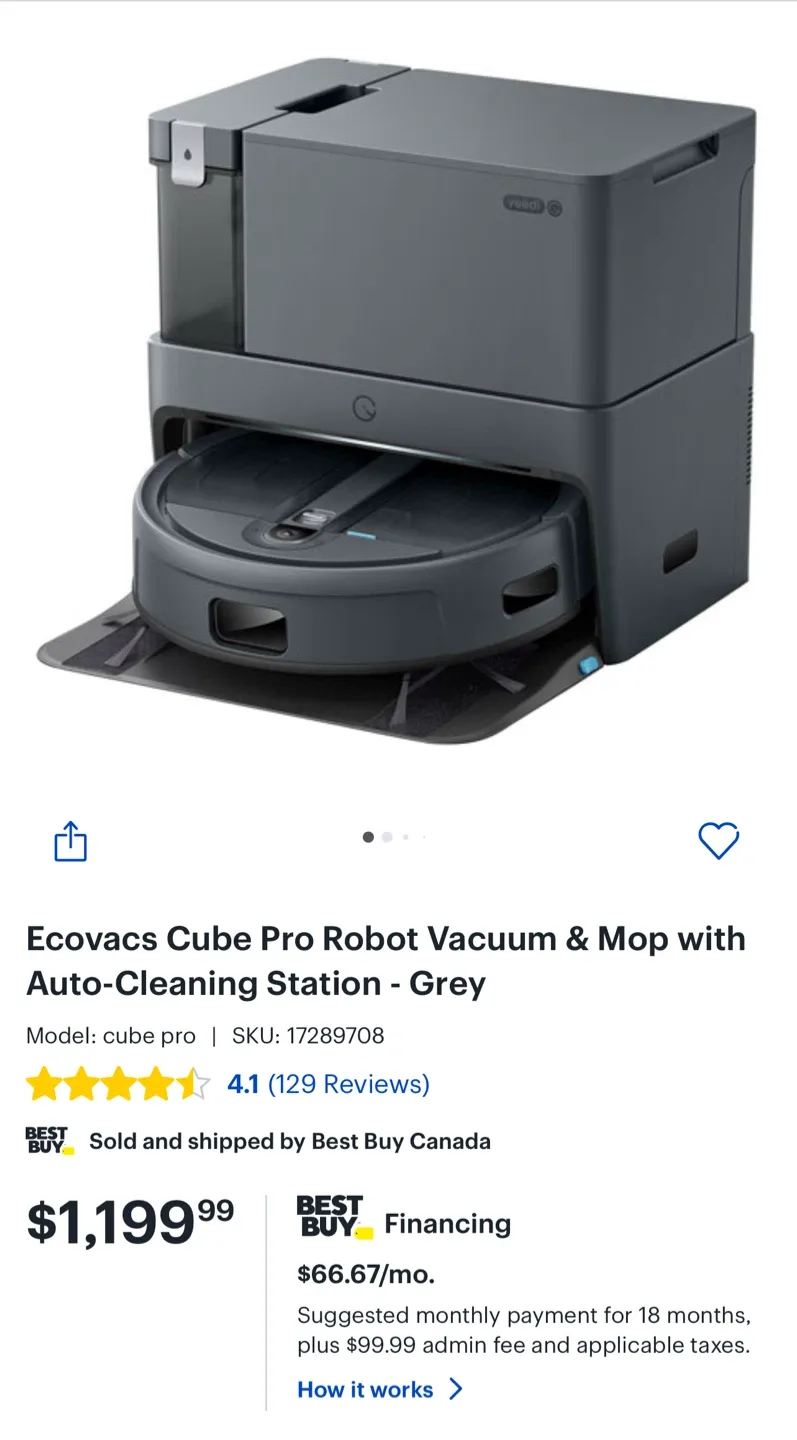797x1440 pixels.
Task: Open the Ecovacs Cube Pro product image
Action: tap(398, 400)
